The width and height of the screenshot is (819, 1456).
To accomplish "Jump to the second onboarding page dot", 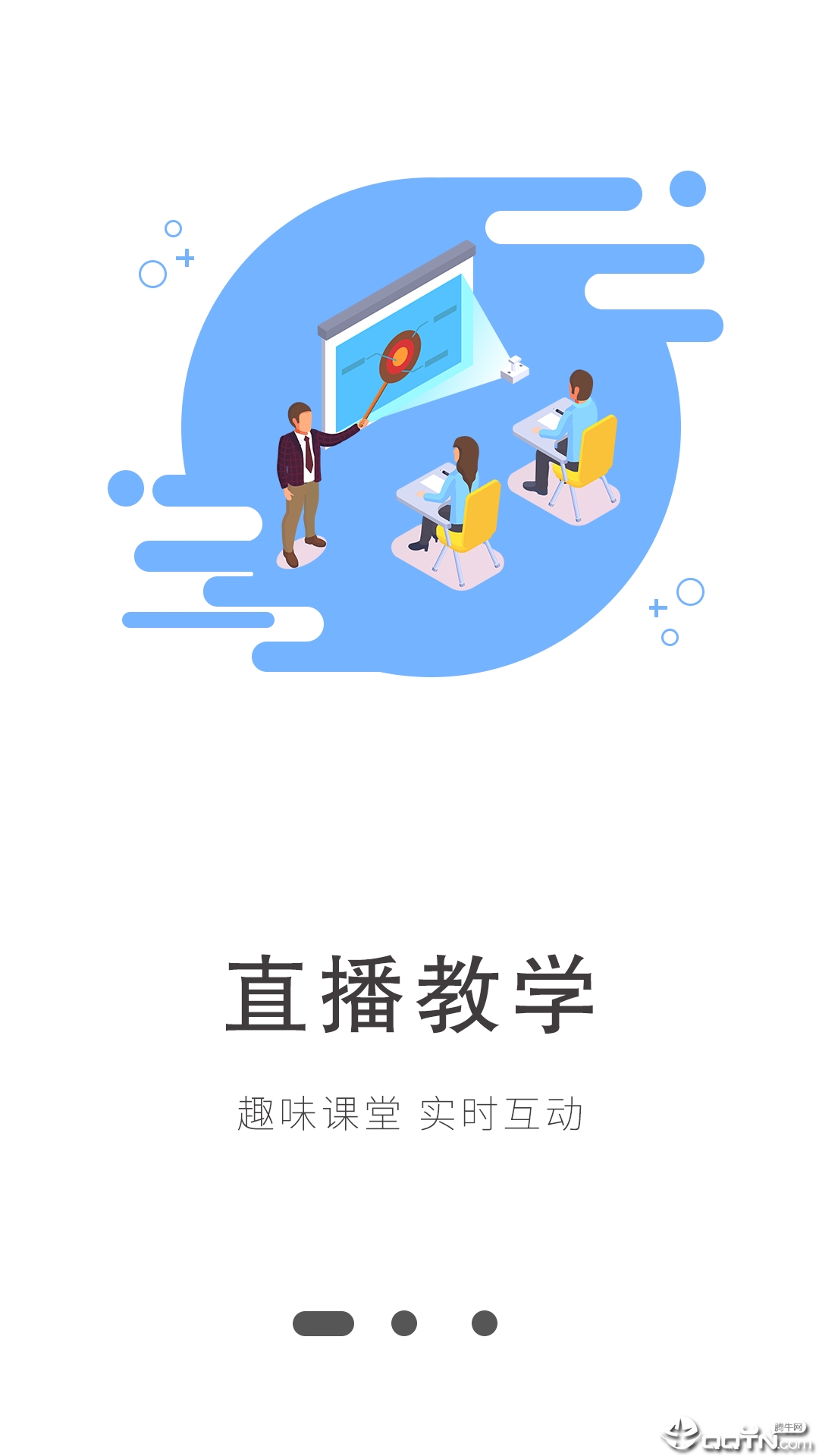I will 404,1323.
